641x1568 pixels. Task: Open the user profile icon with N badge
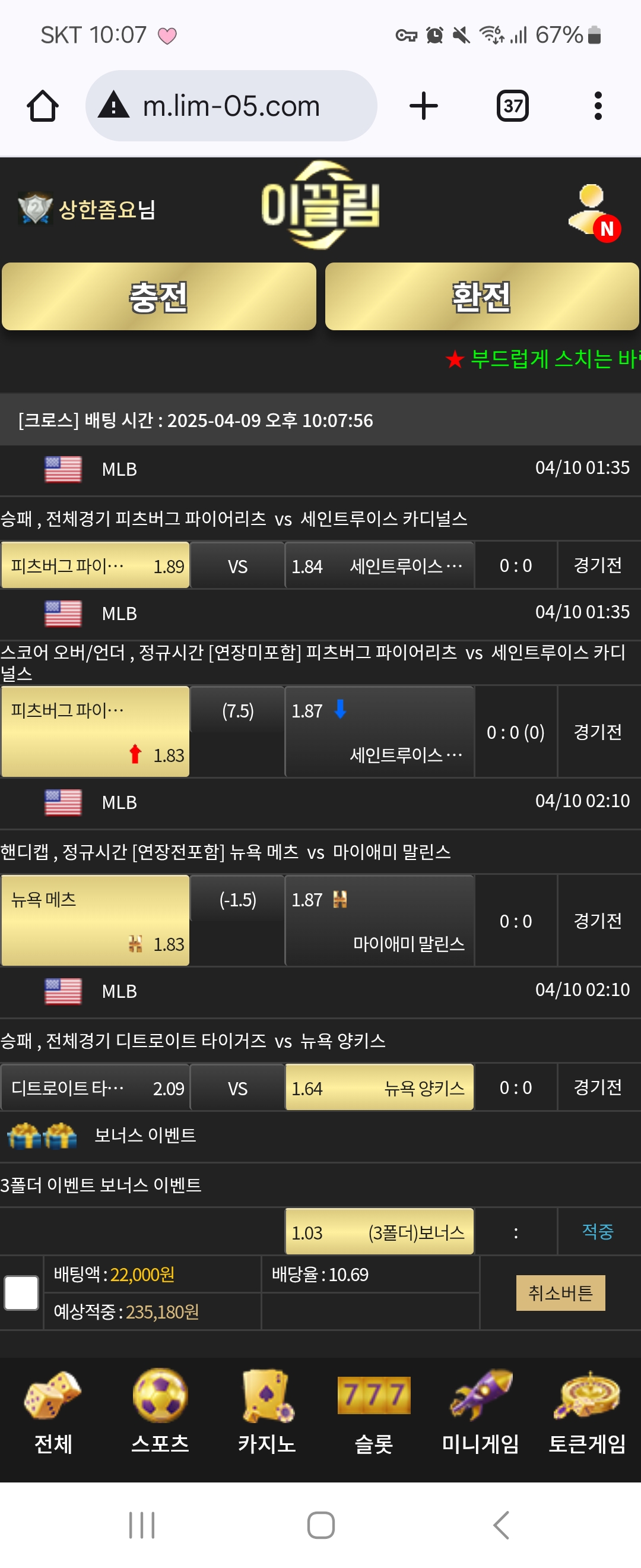[x=593, y=212]
